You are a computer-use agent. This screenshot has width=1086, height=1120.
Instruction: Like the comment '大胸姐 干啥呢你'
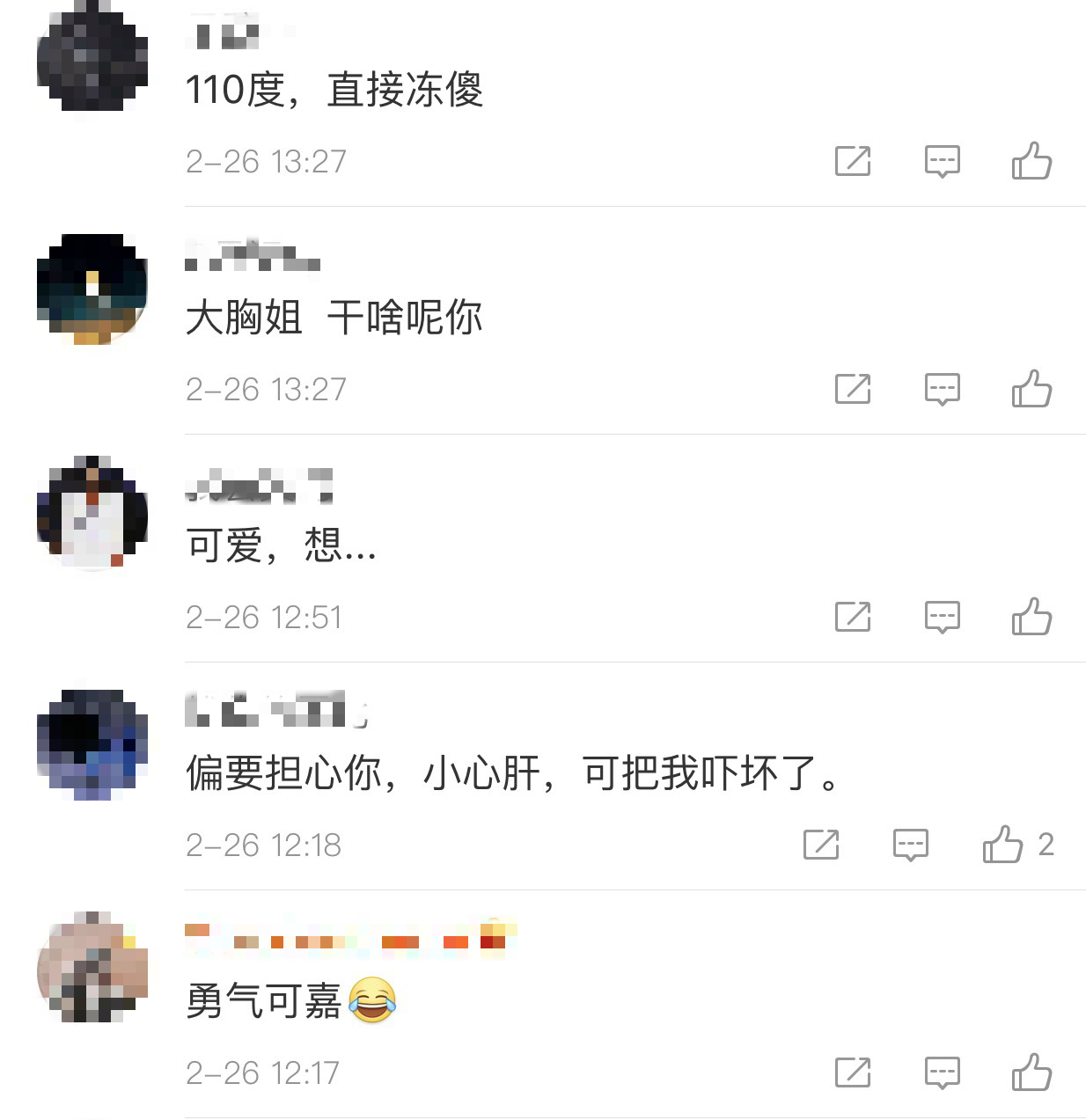(x=1031, y=389)
